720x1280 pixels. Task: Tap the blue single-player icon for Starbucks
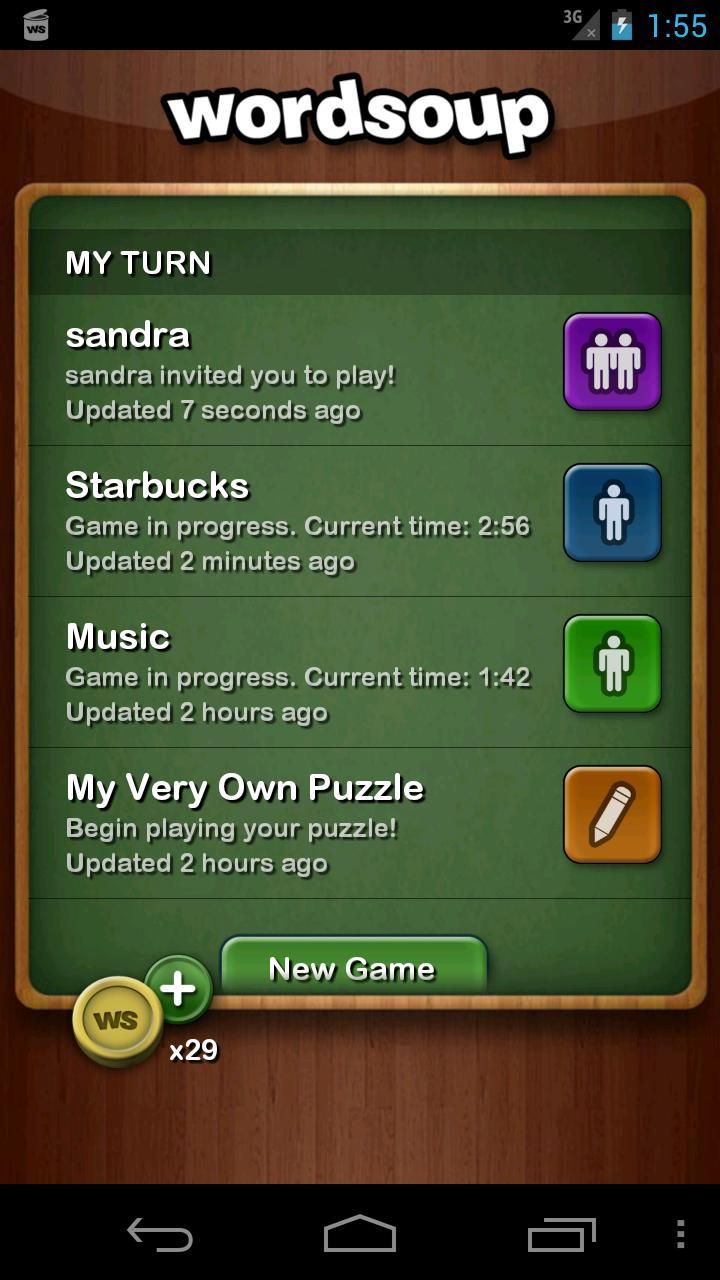(612, 512)
